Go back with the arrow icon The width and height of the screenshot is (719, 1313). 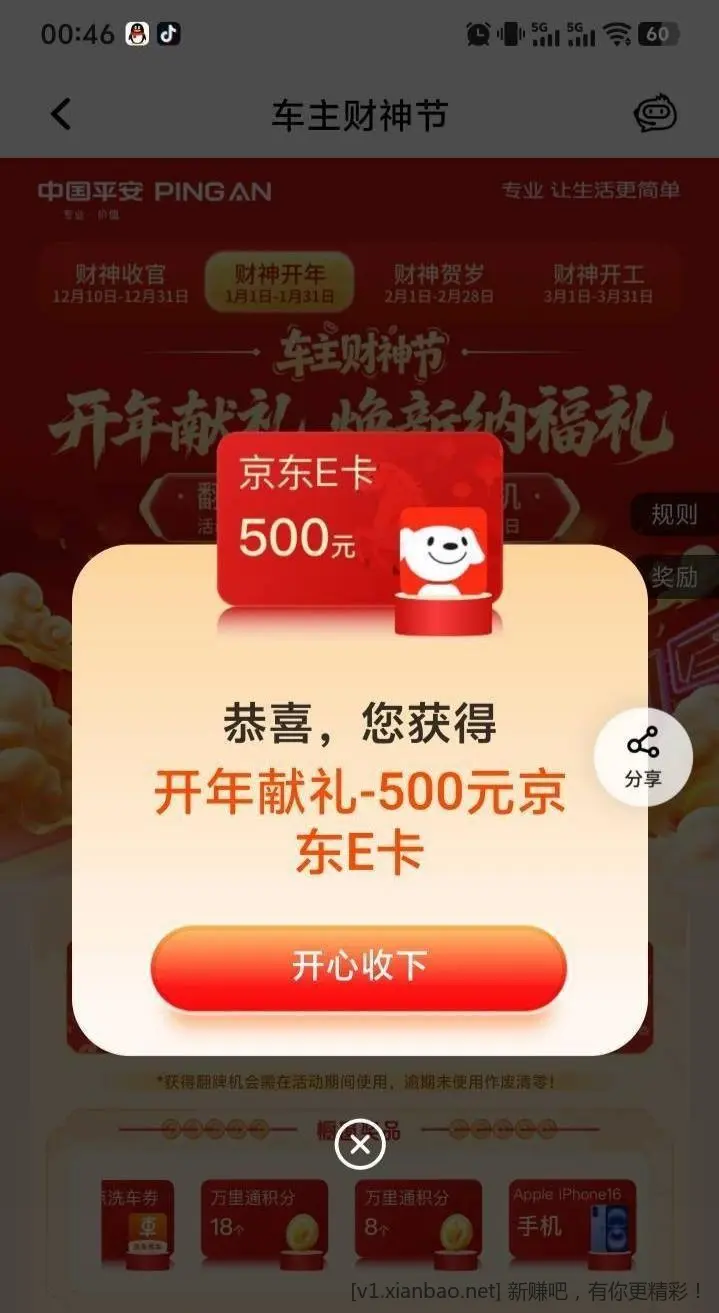61,114
